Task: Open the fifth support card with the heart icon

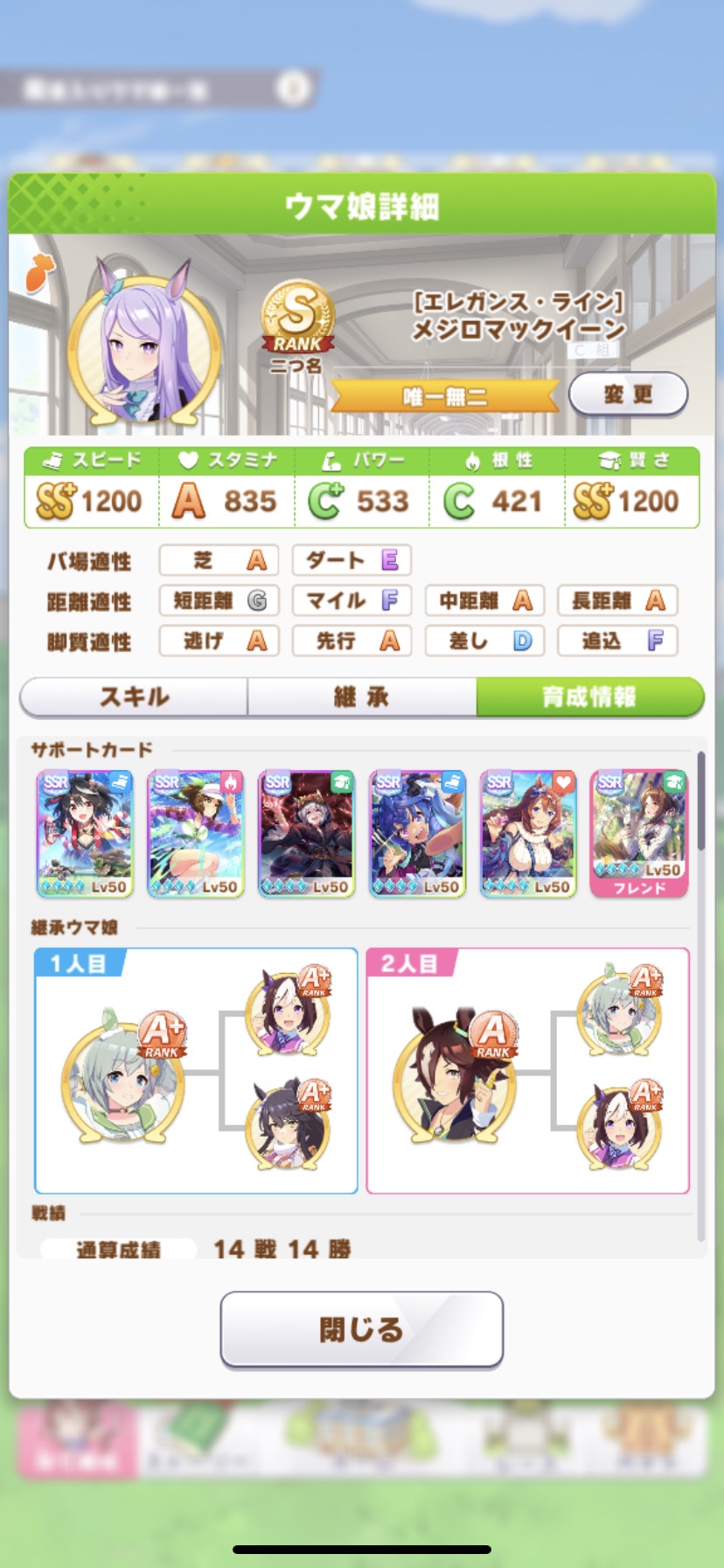Action: [x=528, y=833]
